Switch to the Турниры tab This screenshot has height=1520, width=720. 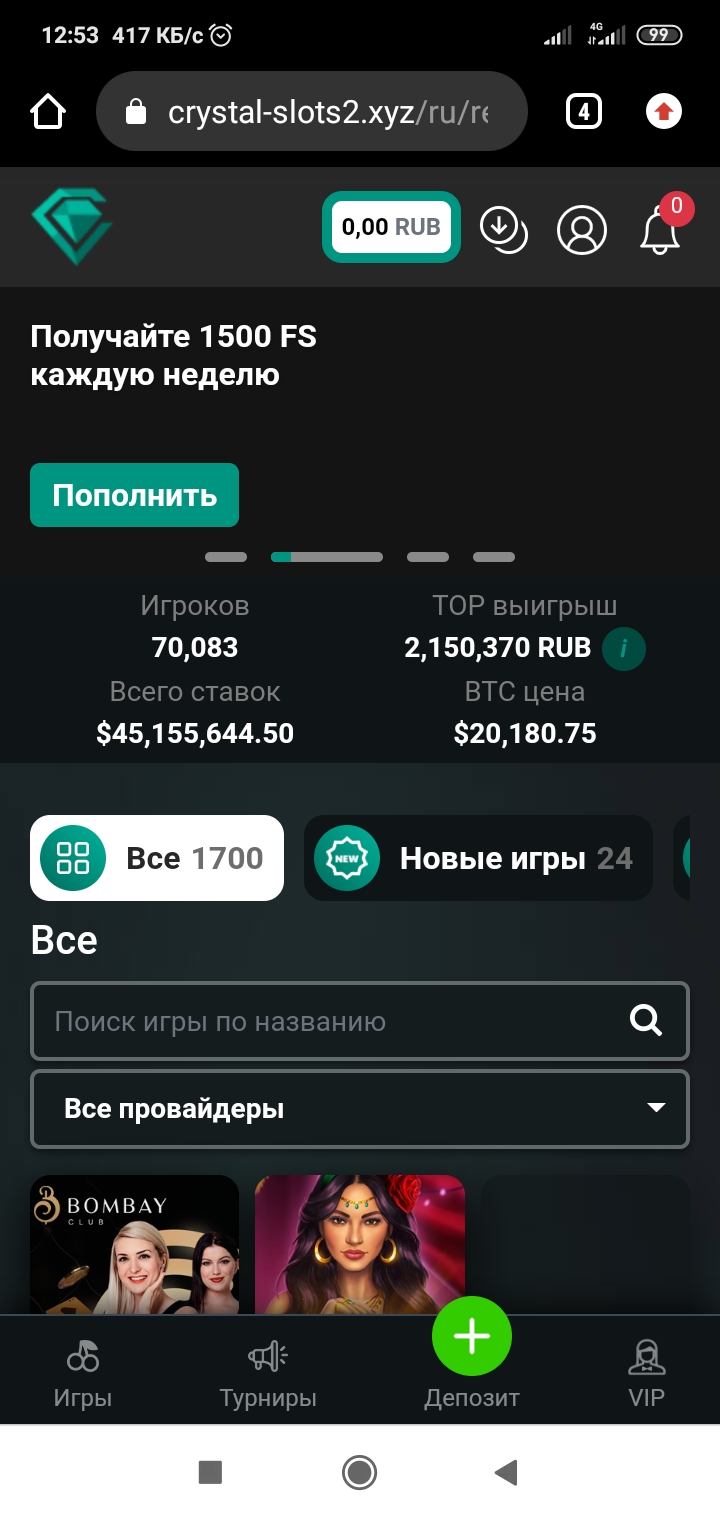pos(268,1374)
